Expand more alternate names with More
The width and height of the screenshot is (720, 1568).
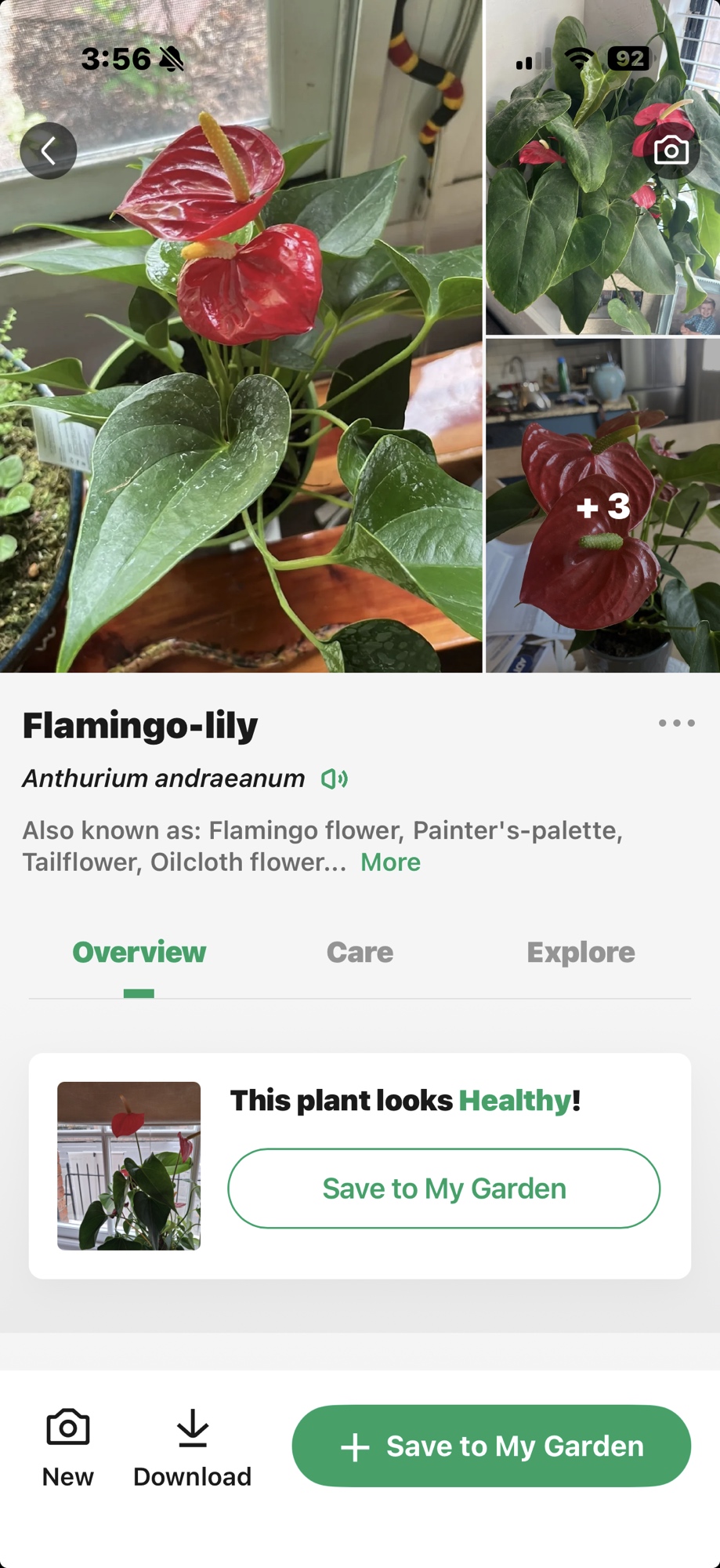tap(390, 862)
